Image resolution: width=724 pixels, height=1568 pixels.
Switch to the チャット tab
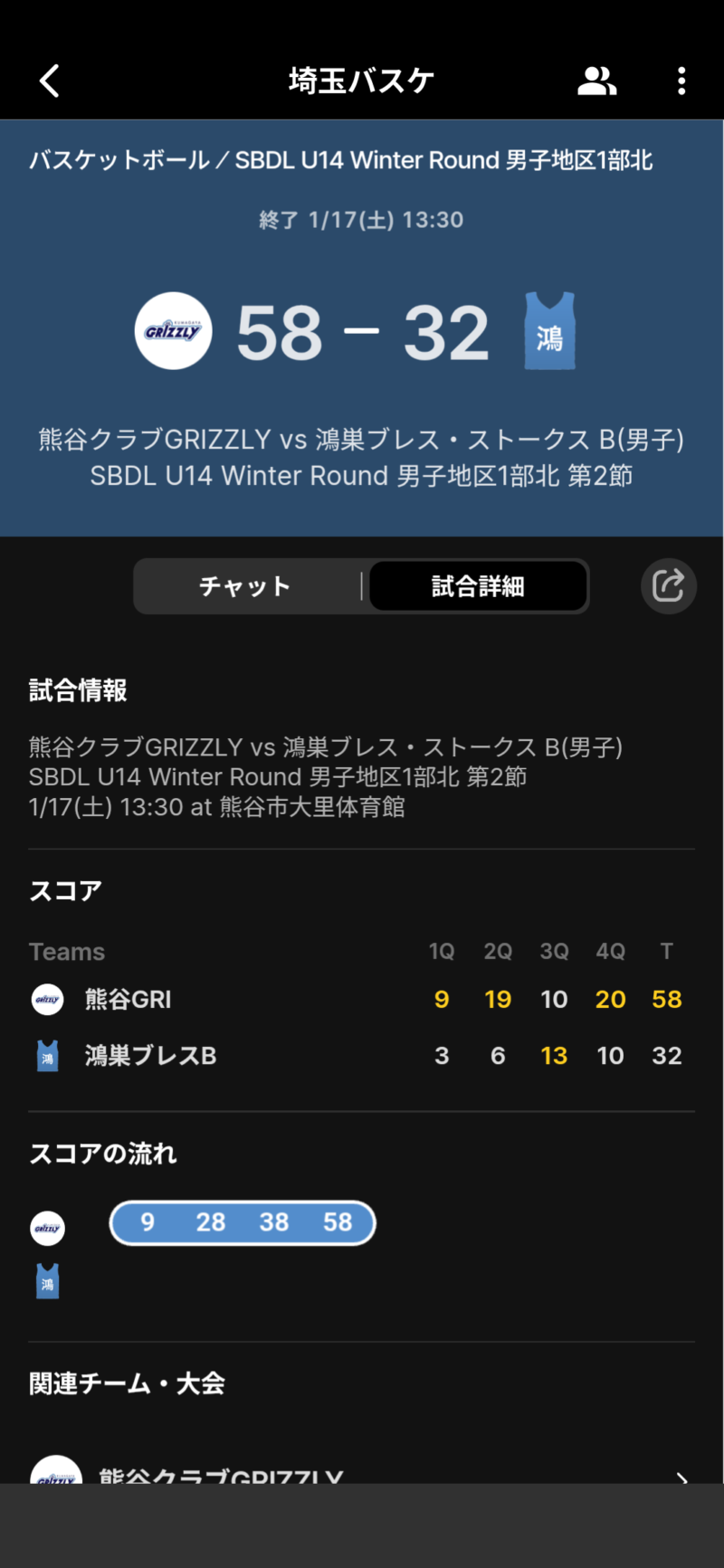coord(245,586)
